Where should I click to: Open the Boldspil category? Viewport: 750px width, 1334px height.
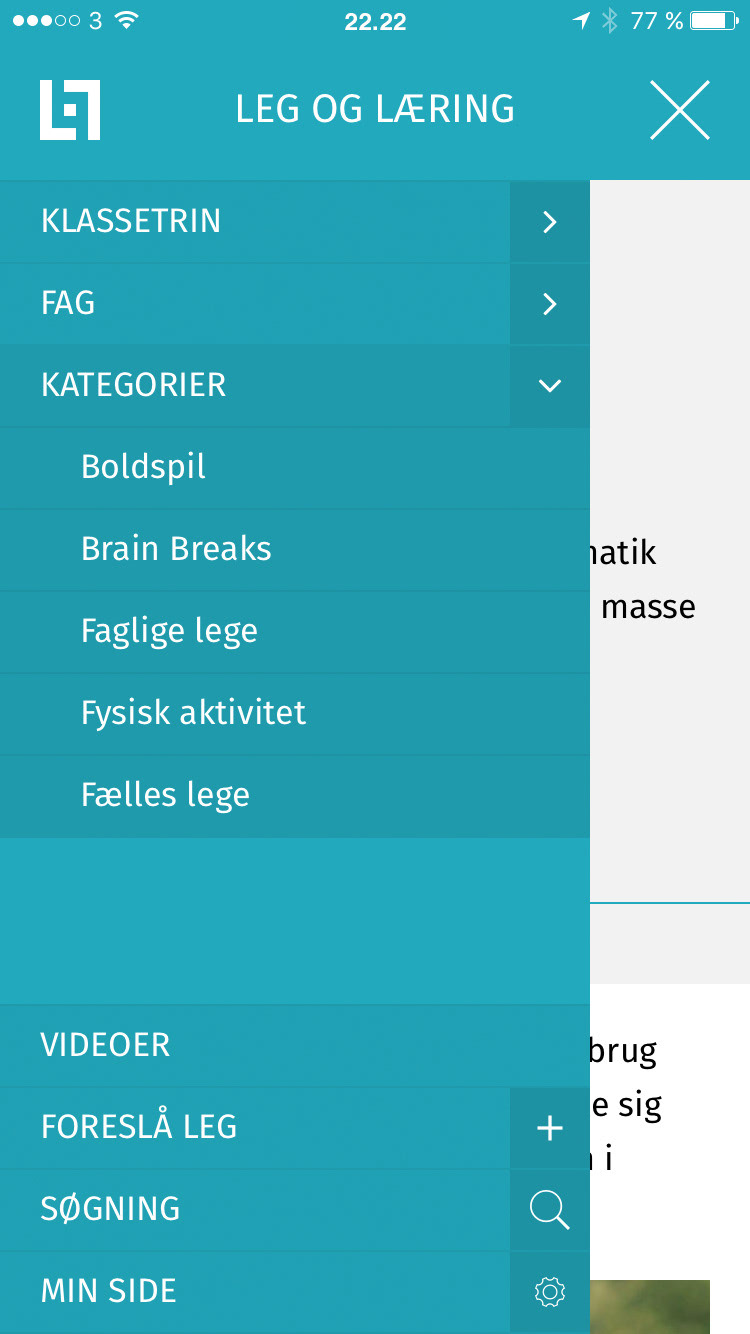pyautogui.click(x=295, y=468)
